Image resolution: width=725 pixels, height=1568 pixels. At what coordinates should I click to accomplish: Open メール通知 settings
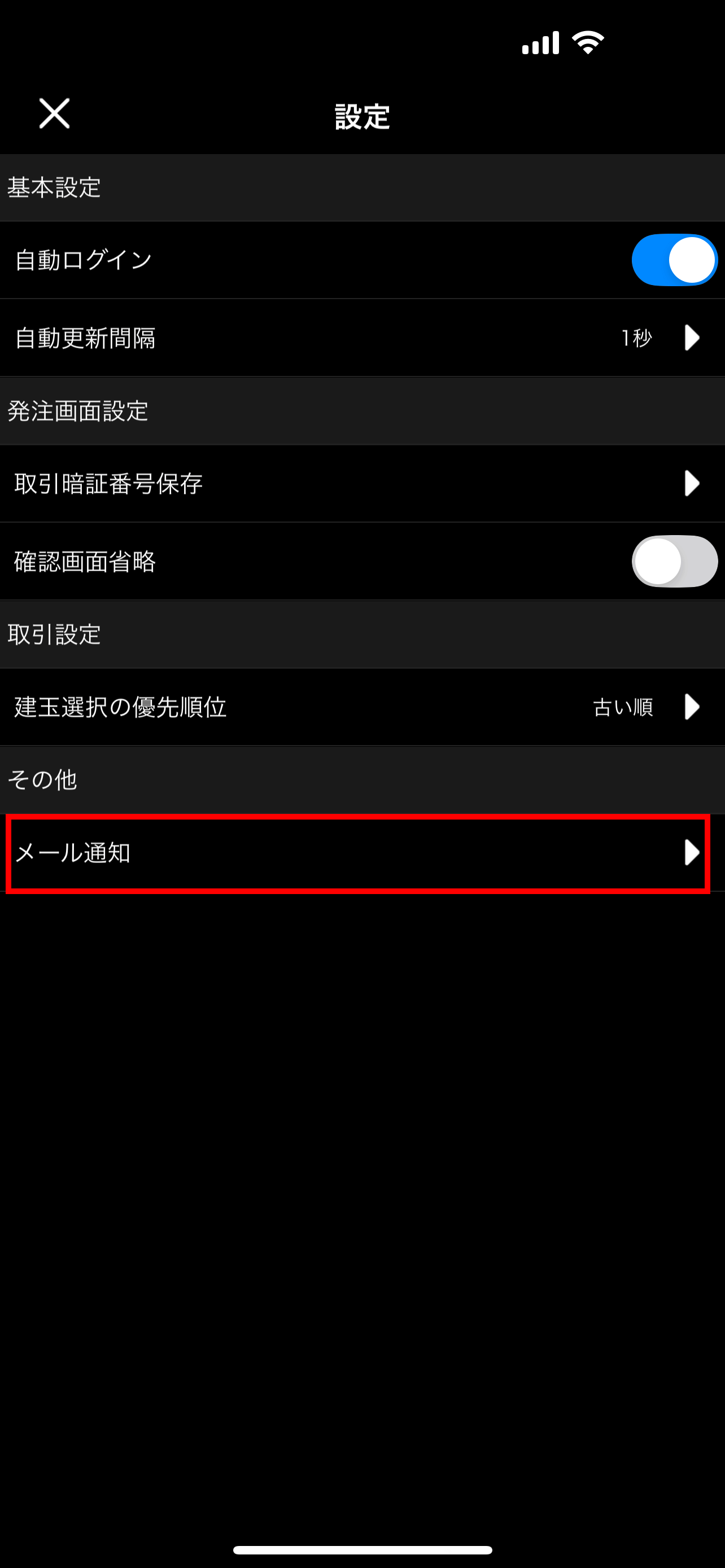point(358,853)
